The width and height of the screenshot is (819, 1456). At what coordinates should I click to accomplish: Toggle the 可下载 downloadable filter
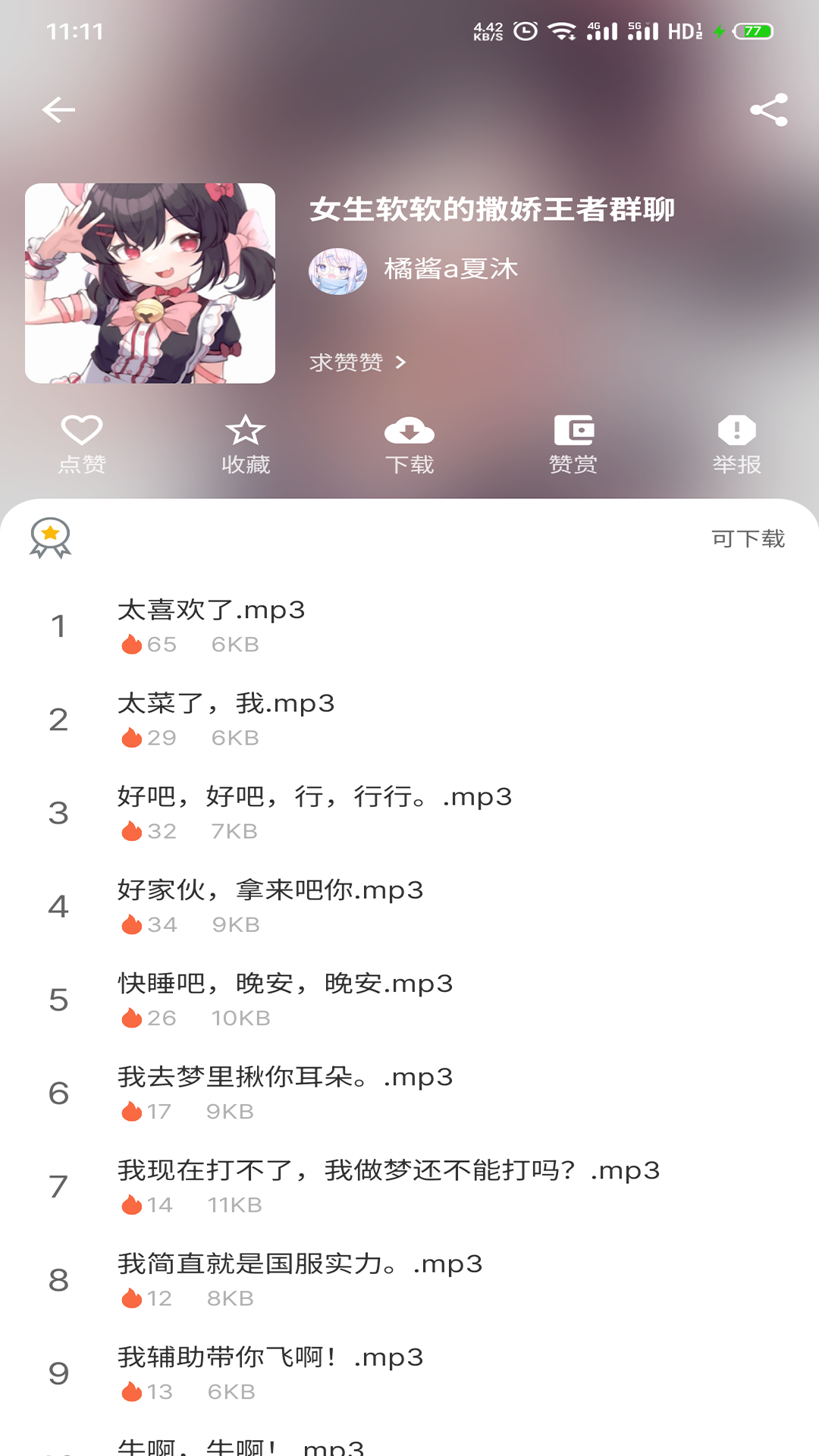coord(748,539)
